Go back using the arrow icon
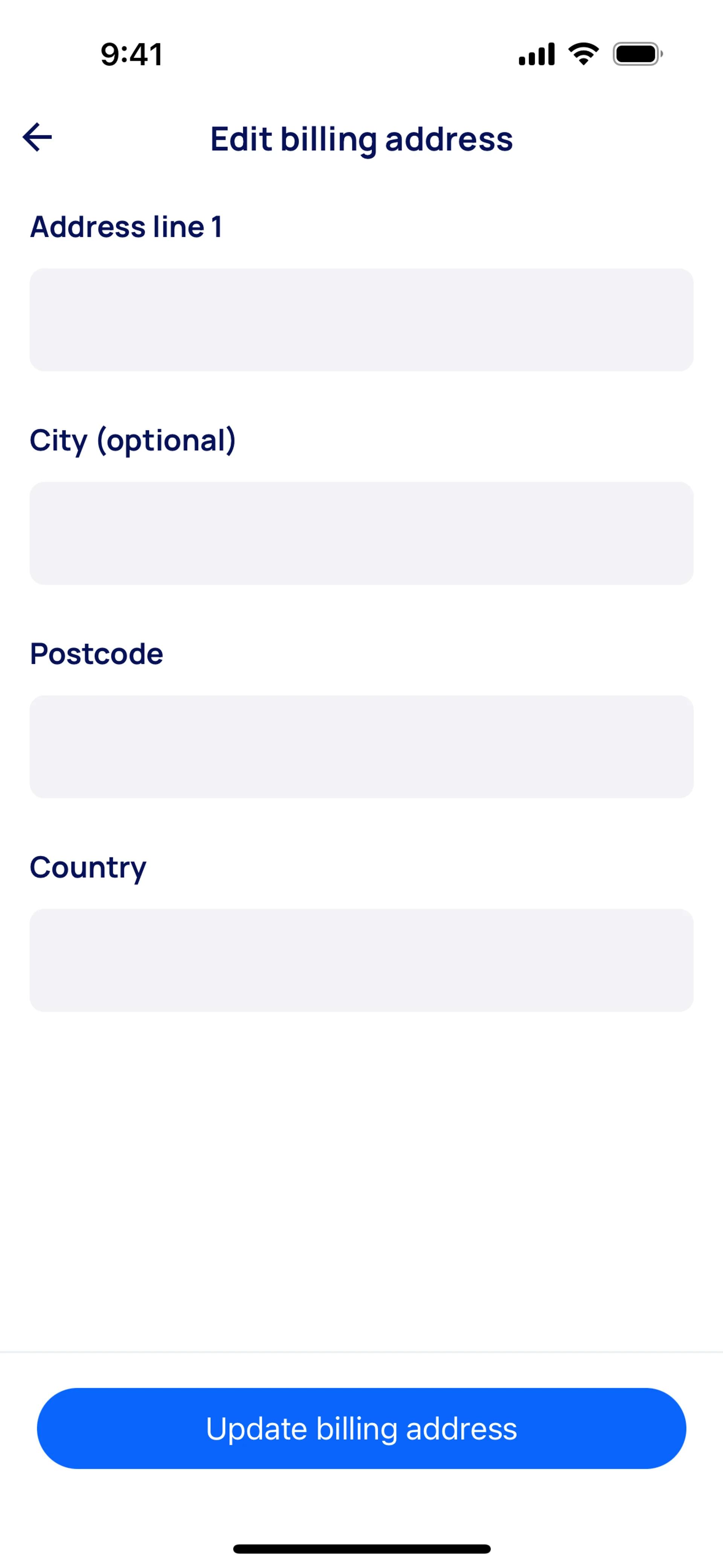 click(37, 138)
